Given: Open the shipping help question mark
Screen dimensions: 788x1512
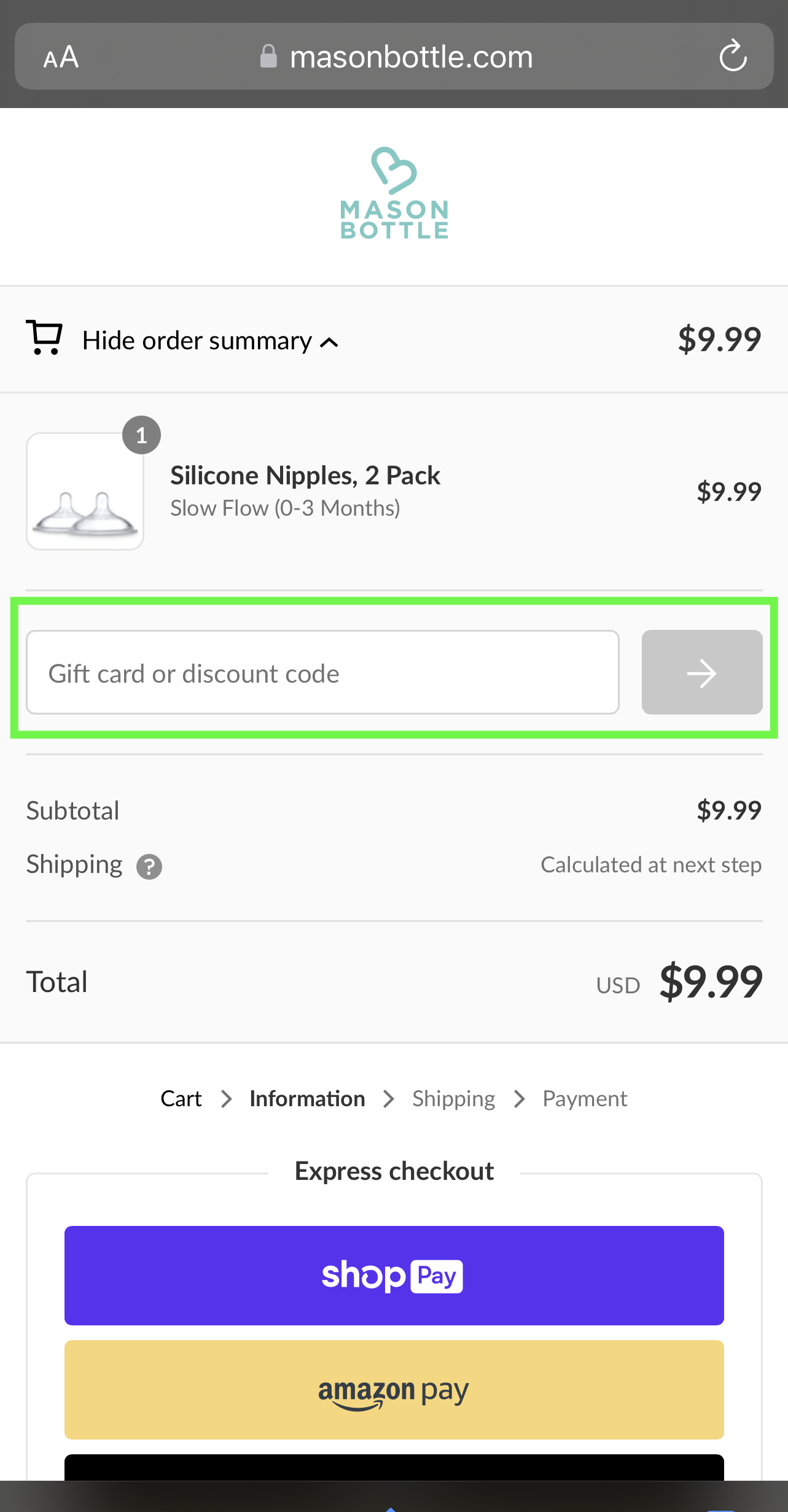Looking at the screenshot, I should tap(149, 867).
